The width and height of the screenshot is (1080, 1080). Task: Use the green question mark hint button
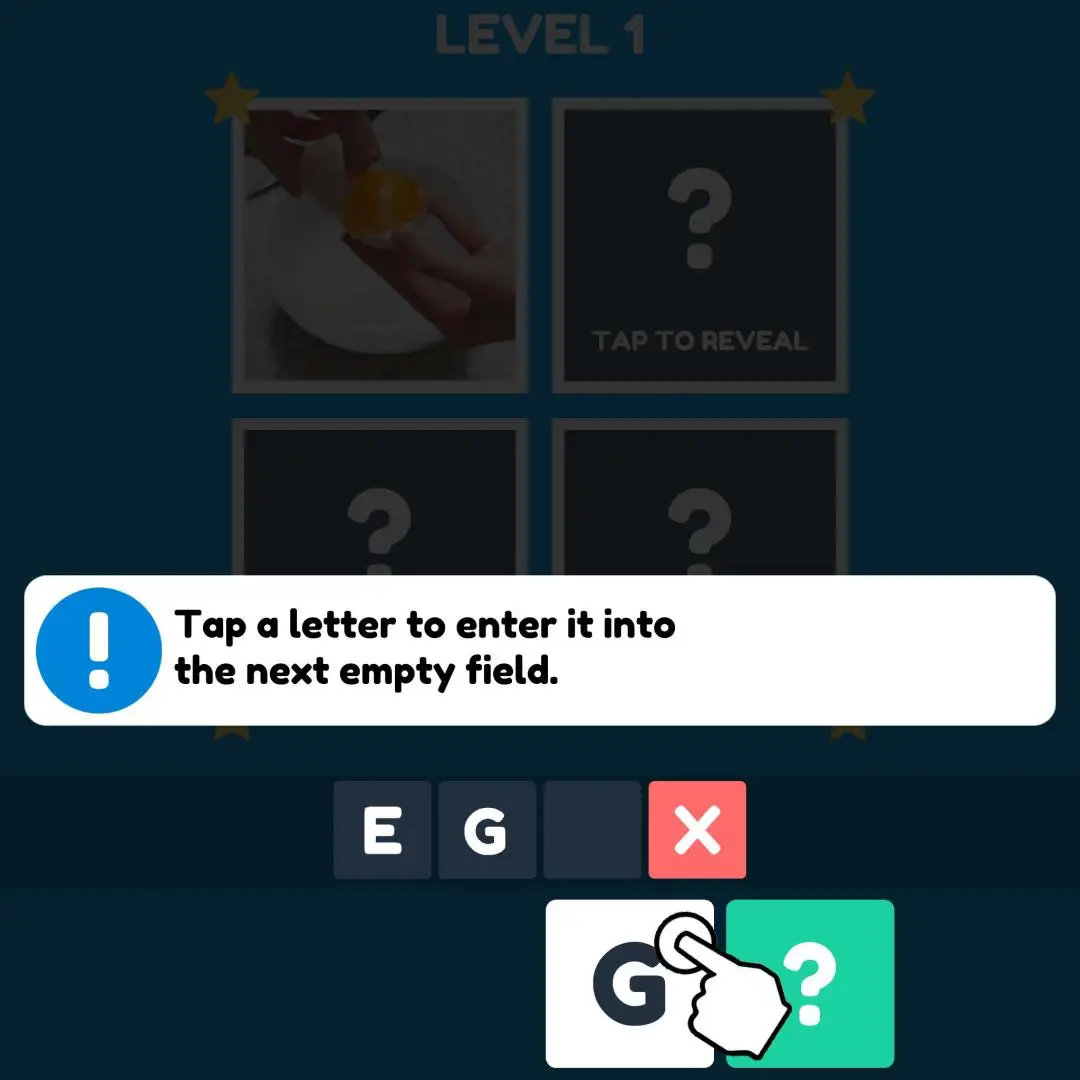[810, 984]
